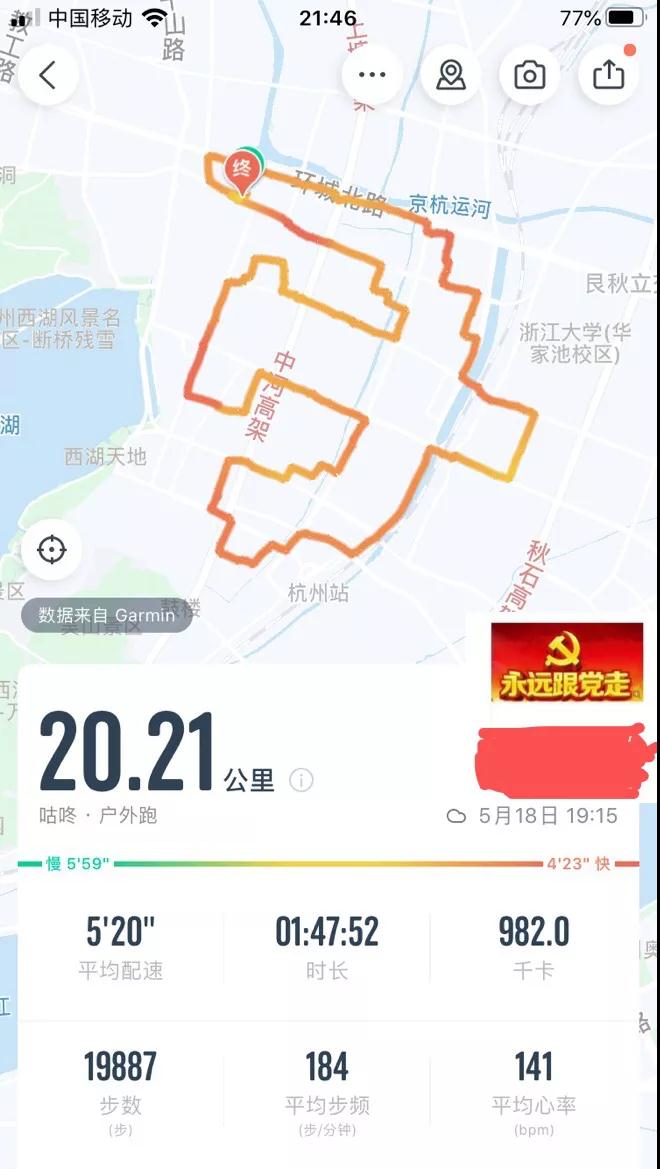Tap the red 终 finish marker
Screen dimensions: 660x1169
point(241,169)
